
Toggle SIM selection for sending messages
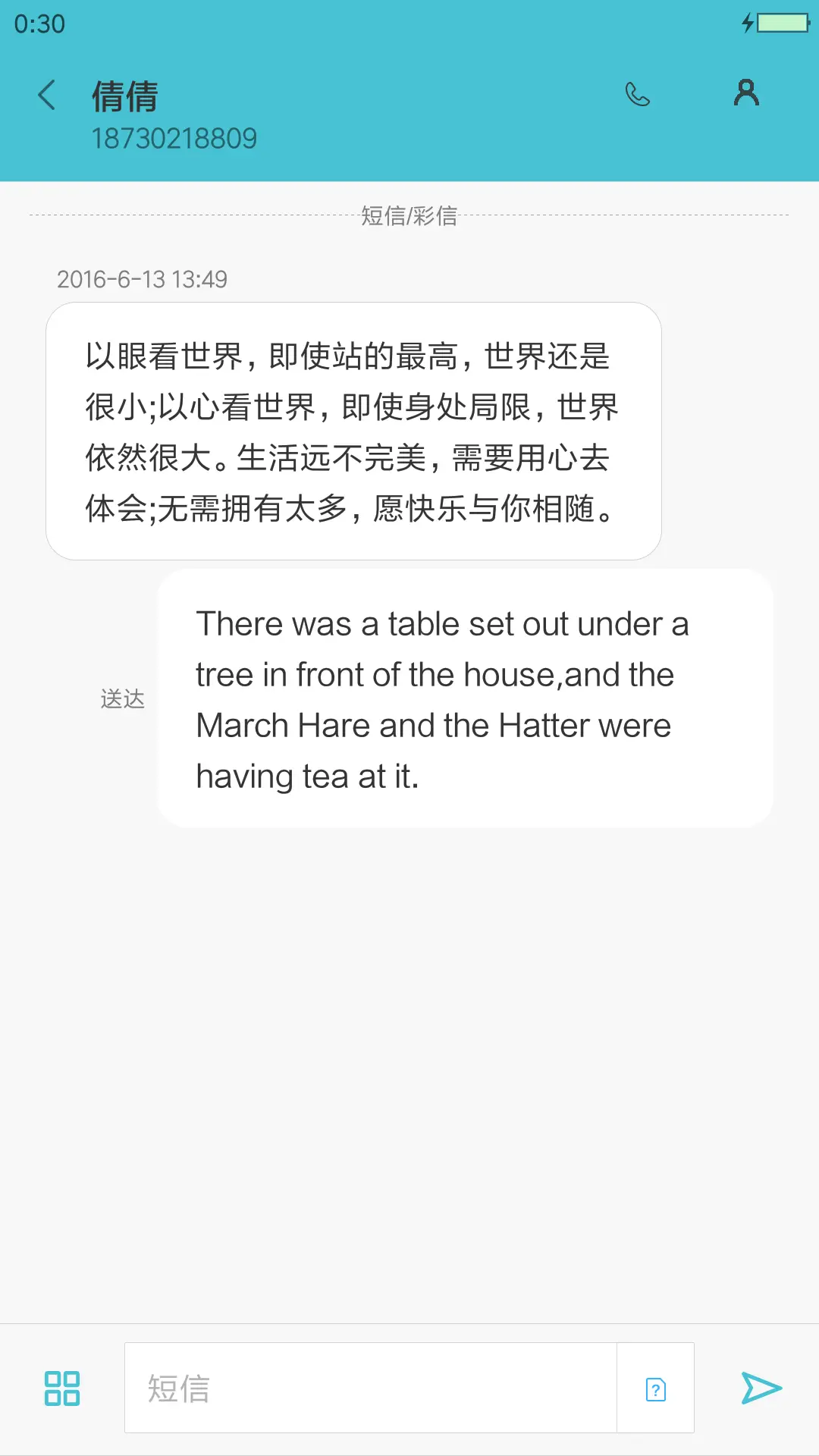(654, 1389)
